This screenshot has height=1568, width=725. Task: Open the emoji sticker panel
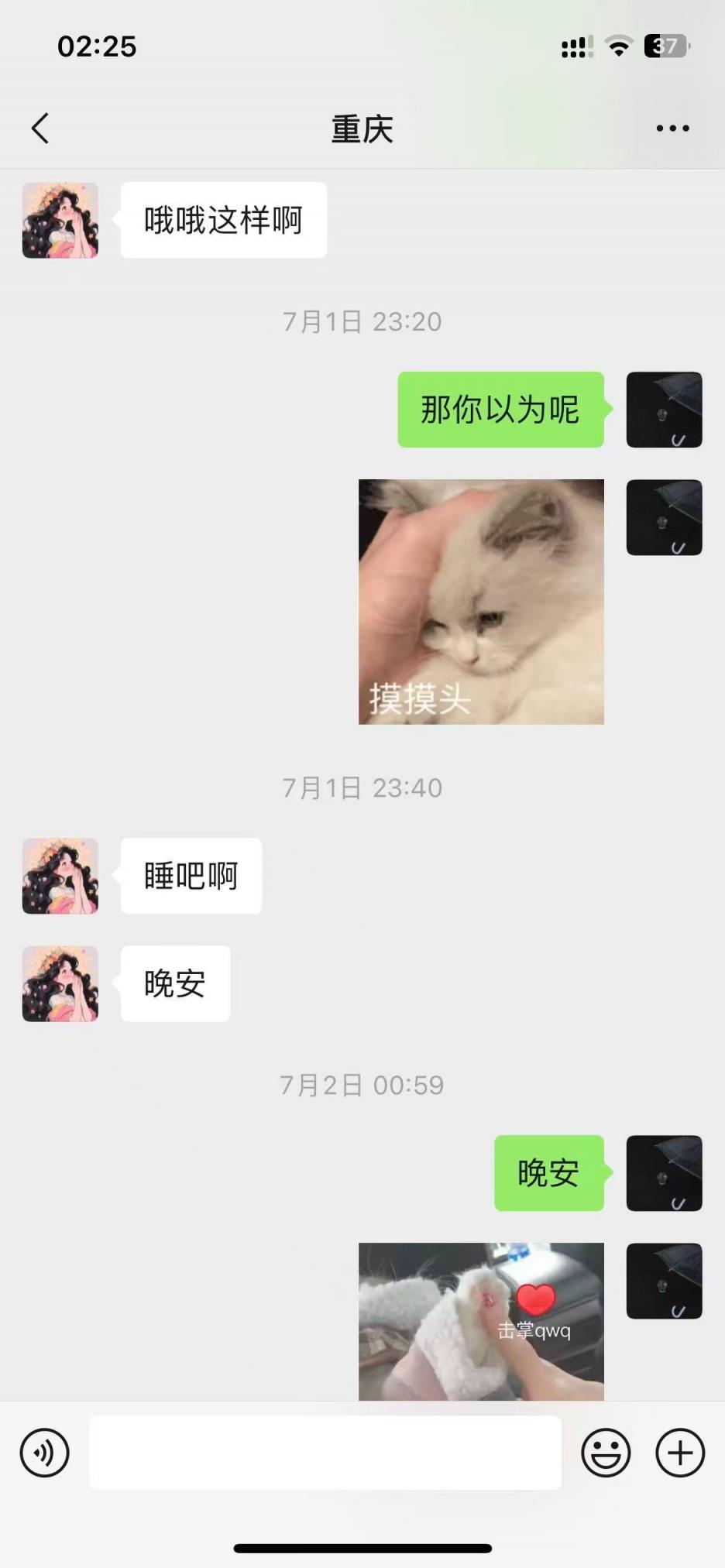pos(606,1453)
